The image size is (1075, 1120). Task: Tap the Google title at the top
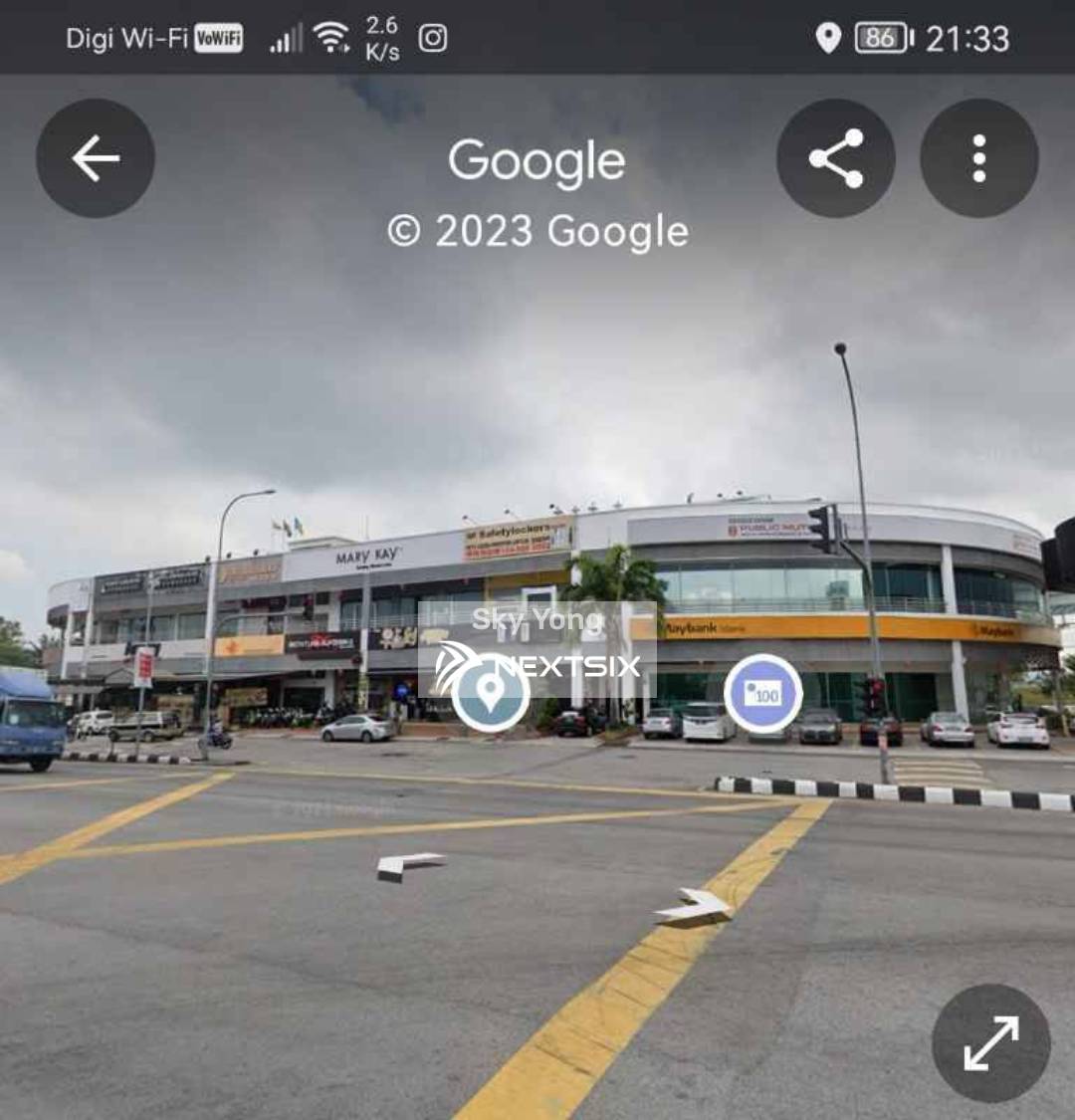coord(537,159)
